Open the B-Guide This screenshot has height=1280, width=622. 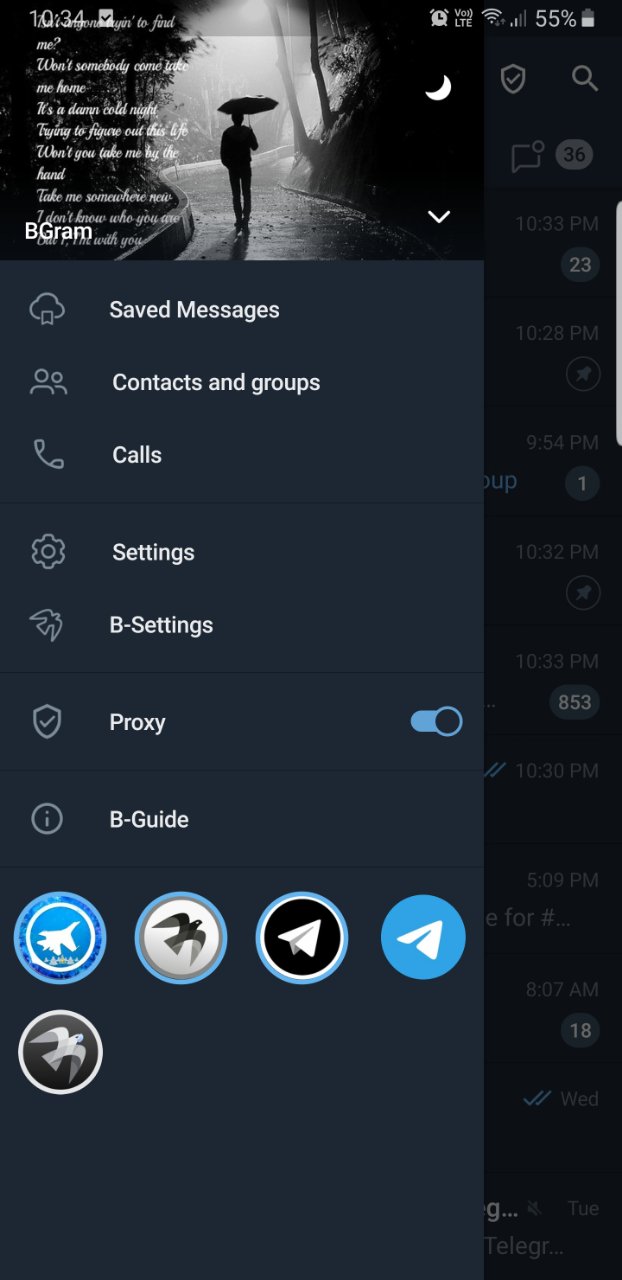tap(149, 819)
